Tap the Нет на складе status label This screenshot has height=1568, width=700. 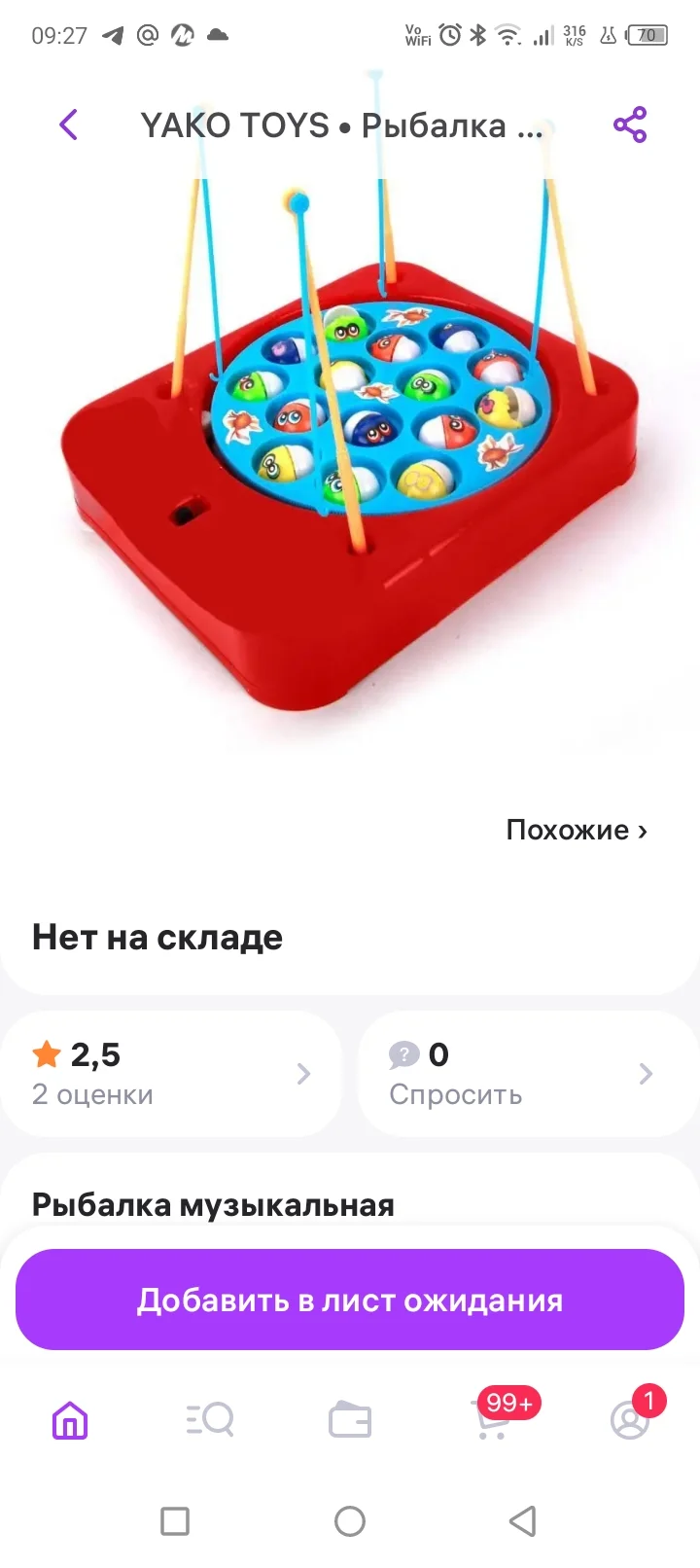[157, 937]
